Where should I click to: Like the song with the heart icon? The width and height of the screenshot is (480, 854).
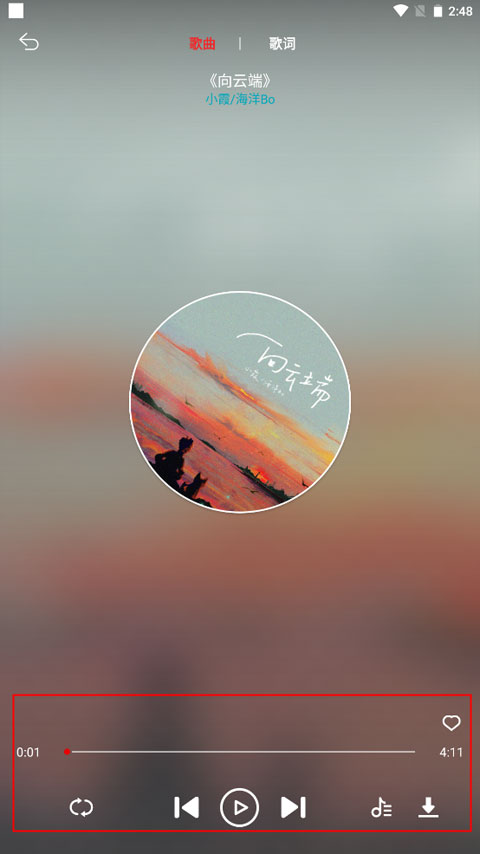click(x=451, y=723)
